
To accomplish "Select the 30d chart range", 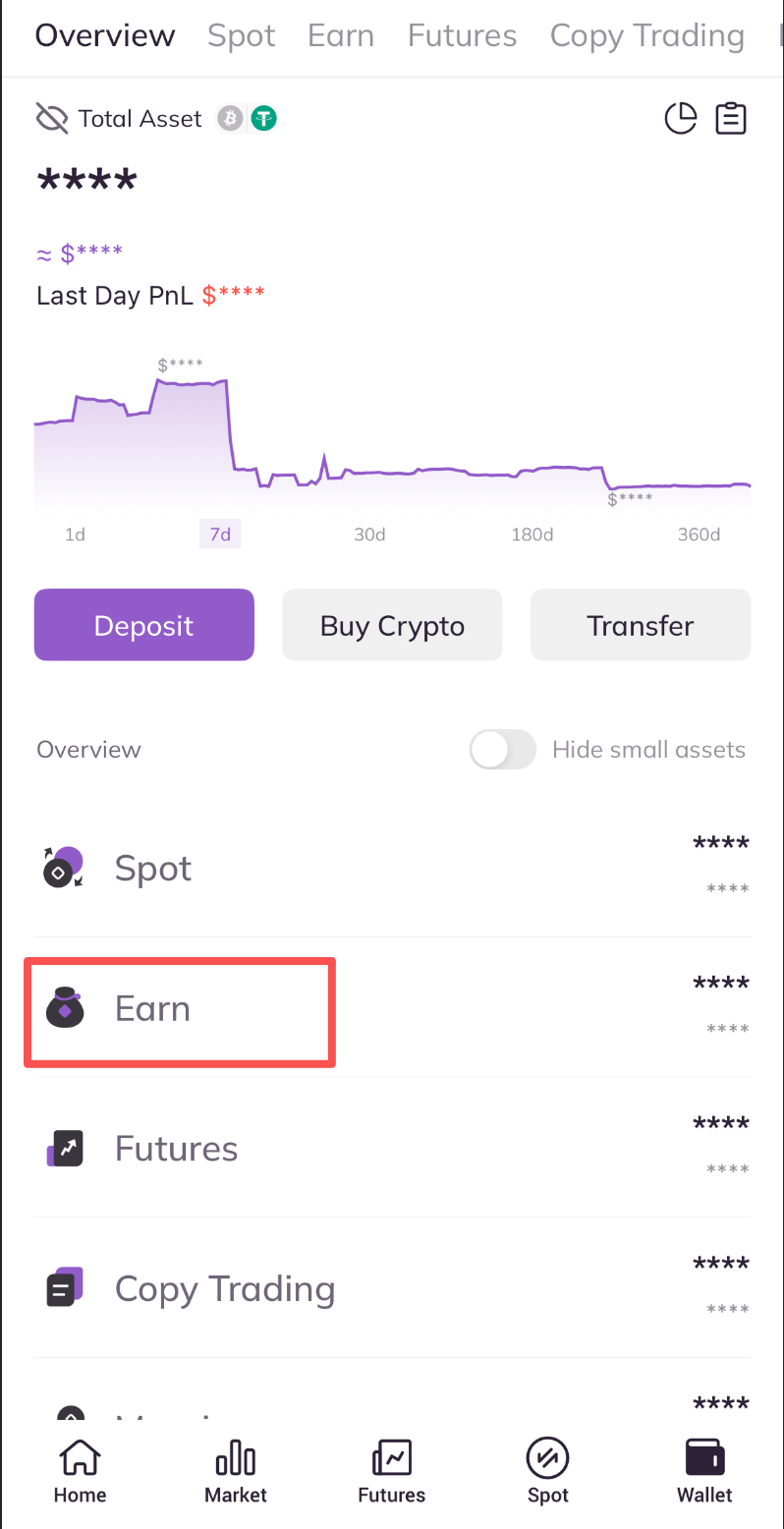I will pyautogui.click(x=369, y=535).
